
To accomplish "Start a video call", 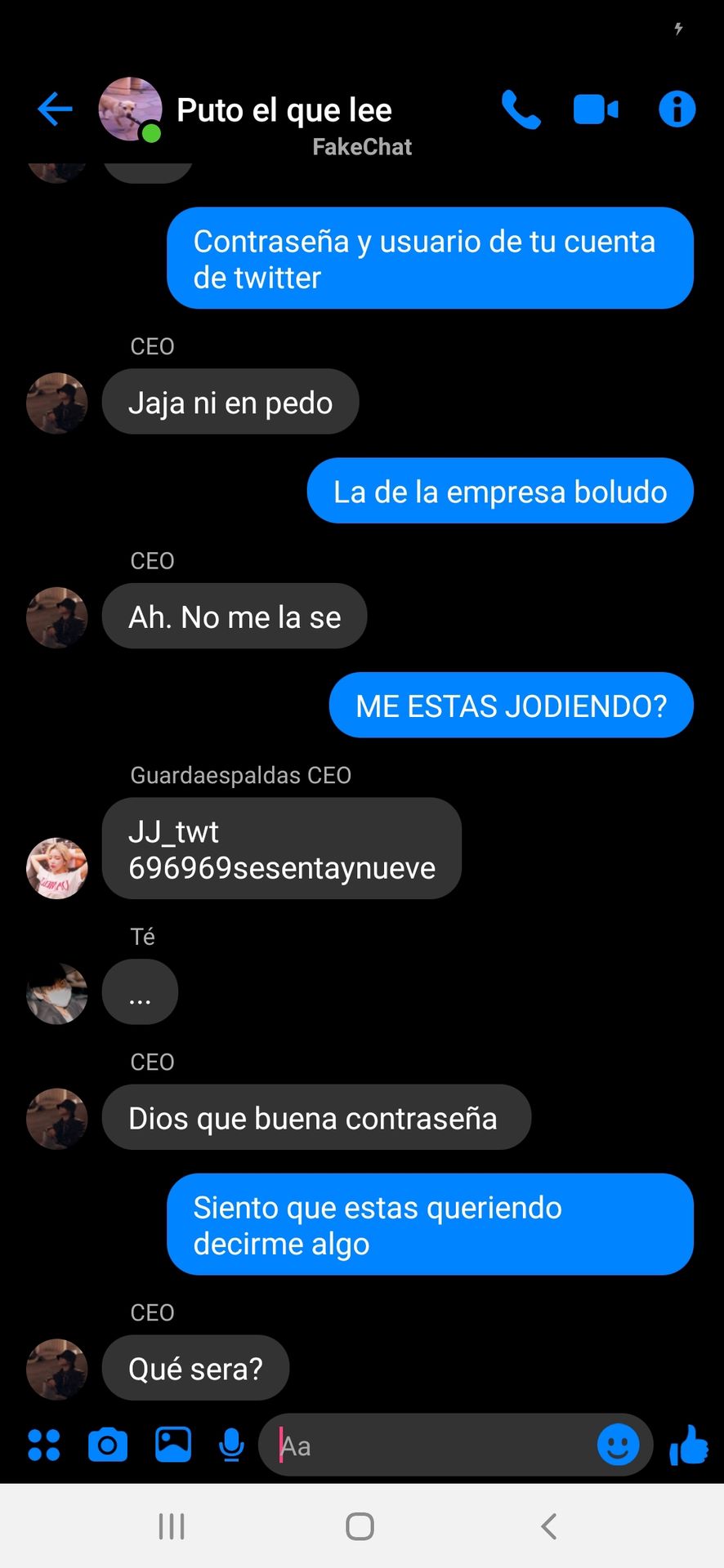I will pyautogui.click(x=596, y=109).
